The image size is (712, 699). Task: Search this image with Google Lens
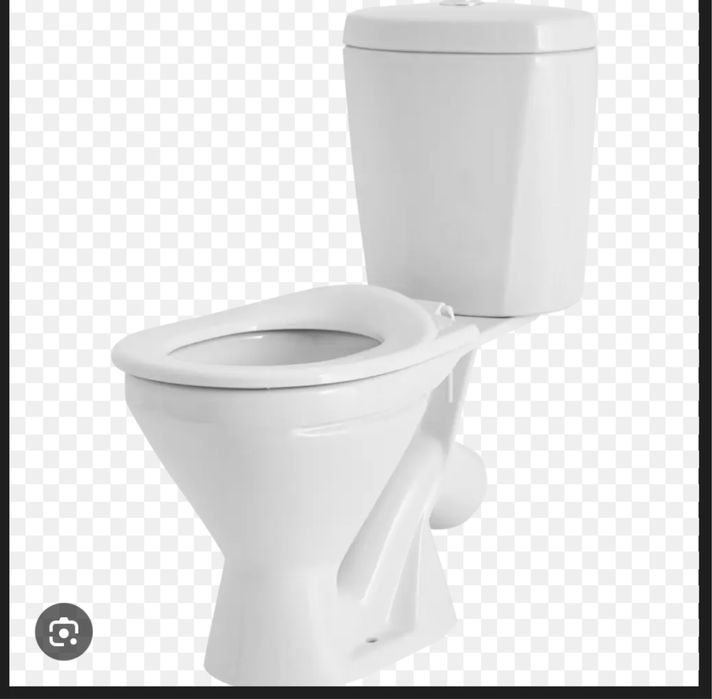[64, 631]
